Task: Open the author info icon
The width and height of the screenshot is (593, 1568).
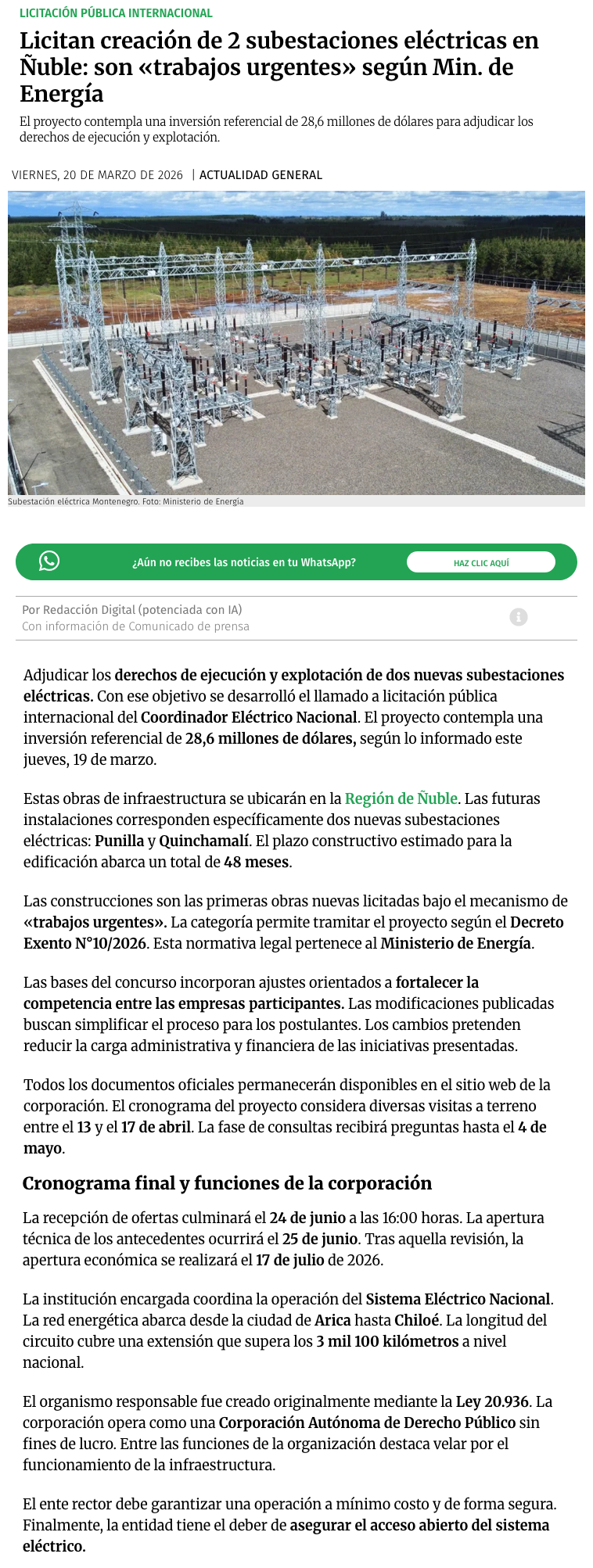Action: click(x=519, y=617)
